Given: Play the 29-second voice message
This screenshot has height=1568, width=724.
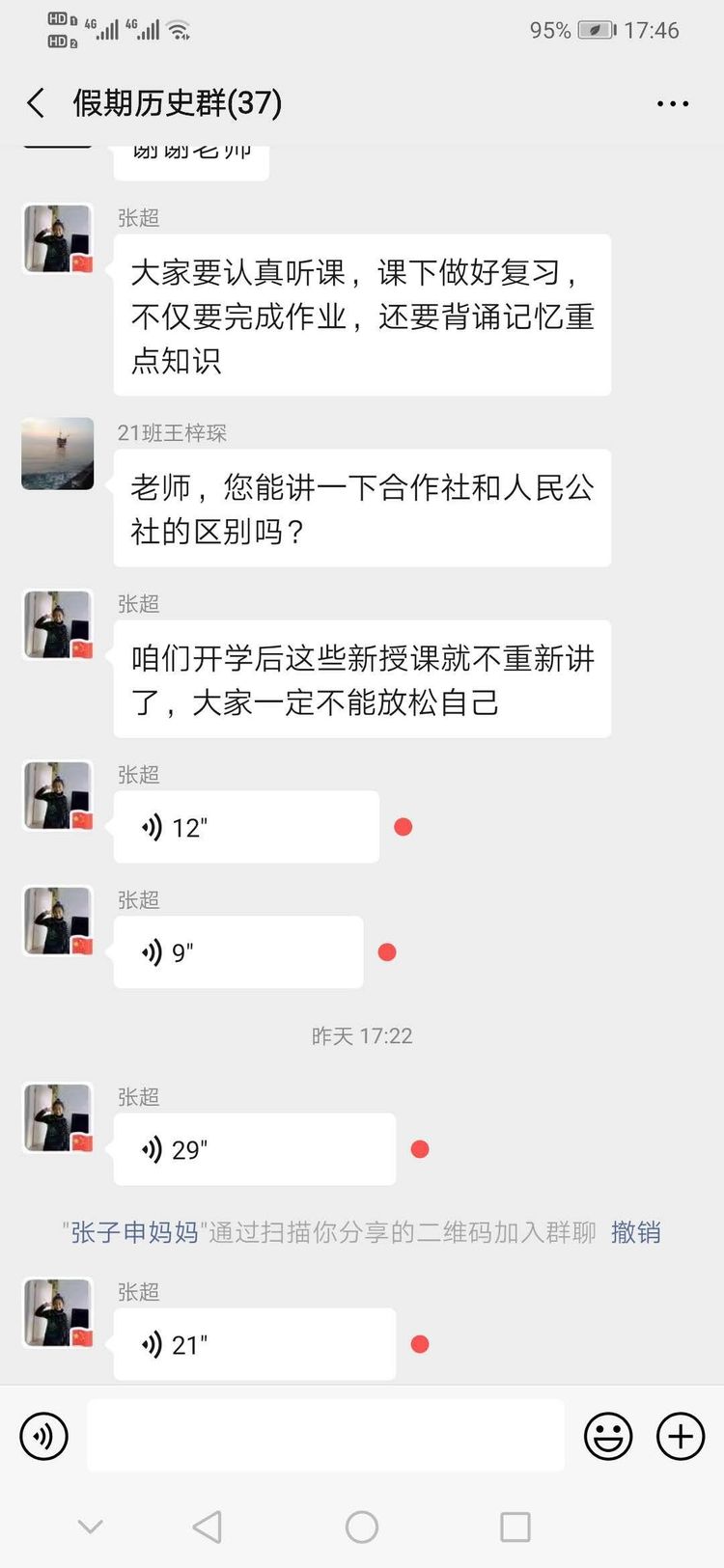Looking at the screenshot, I should (x=254, y=1149).
